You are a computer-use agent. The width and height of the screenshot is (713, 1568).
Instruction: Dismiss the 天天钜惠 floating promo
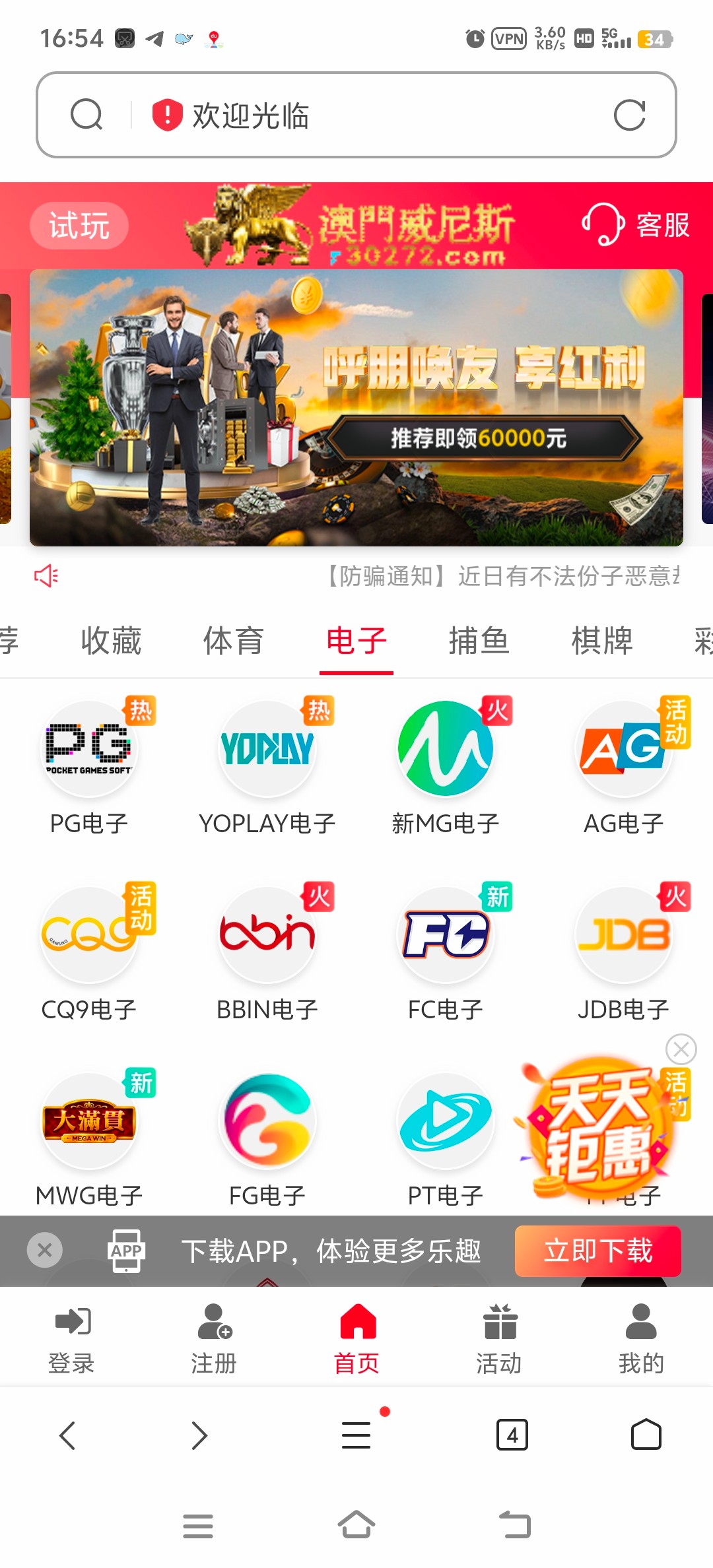[681, 1049]
